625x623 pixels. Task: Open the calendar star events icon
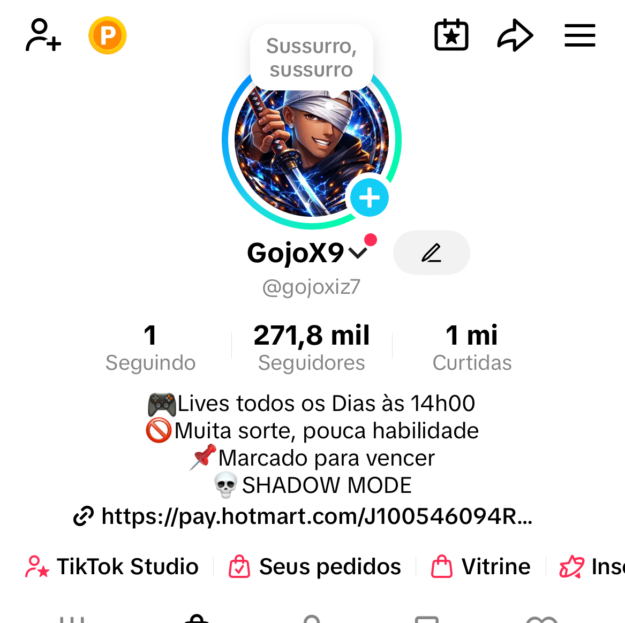pos(451,36)
